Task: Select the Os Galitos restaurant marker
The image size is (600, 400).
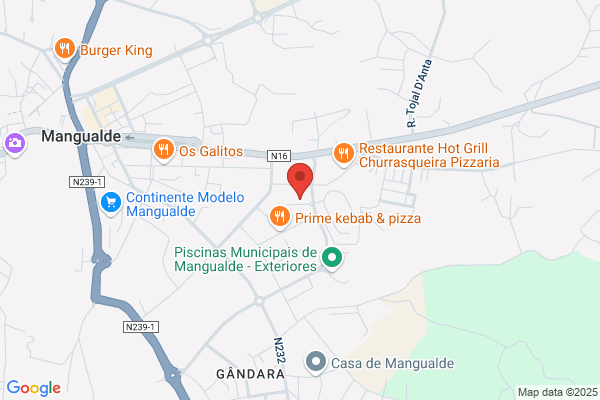Action: click(x=164, y=150)
